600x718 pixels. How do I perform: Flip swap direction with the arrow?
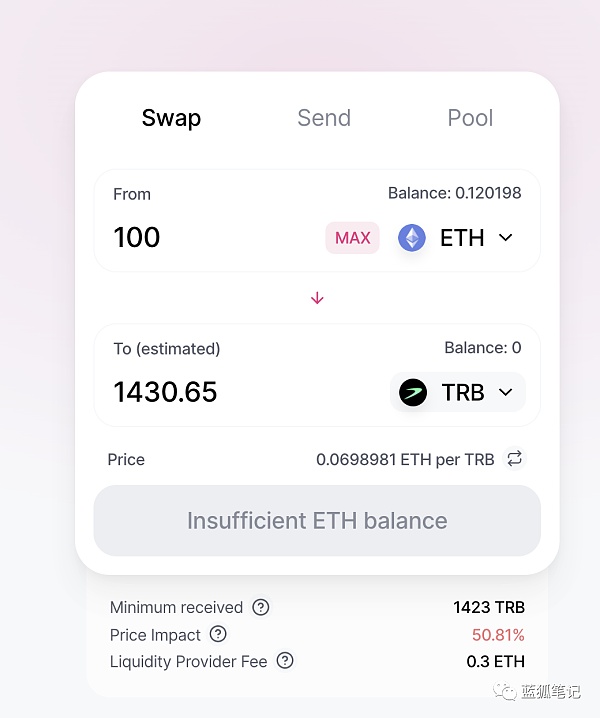click(x=317, y=298)
